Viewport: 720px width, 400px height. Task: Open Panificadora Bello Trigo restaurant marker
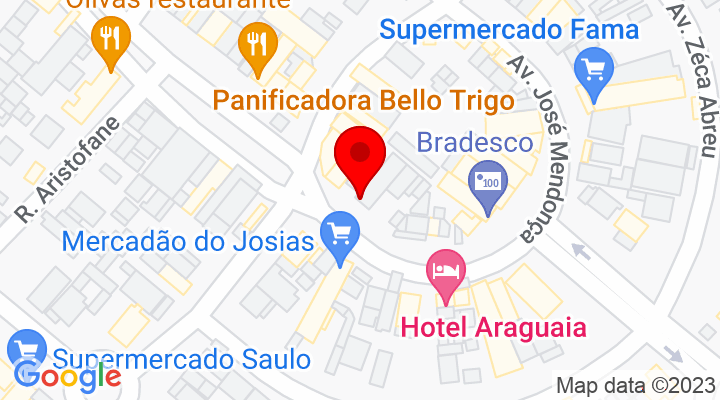click(258, 46)
